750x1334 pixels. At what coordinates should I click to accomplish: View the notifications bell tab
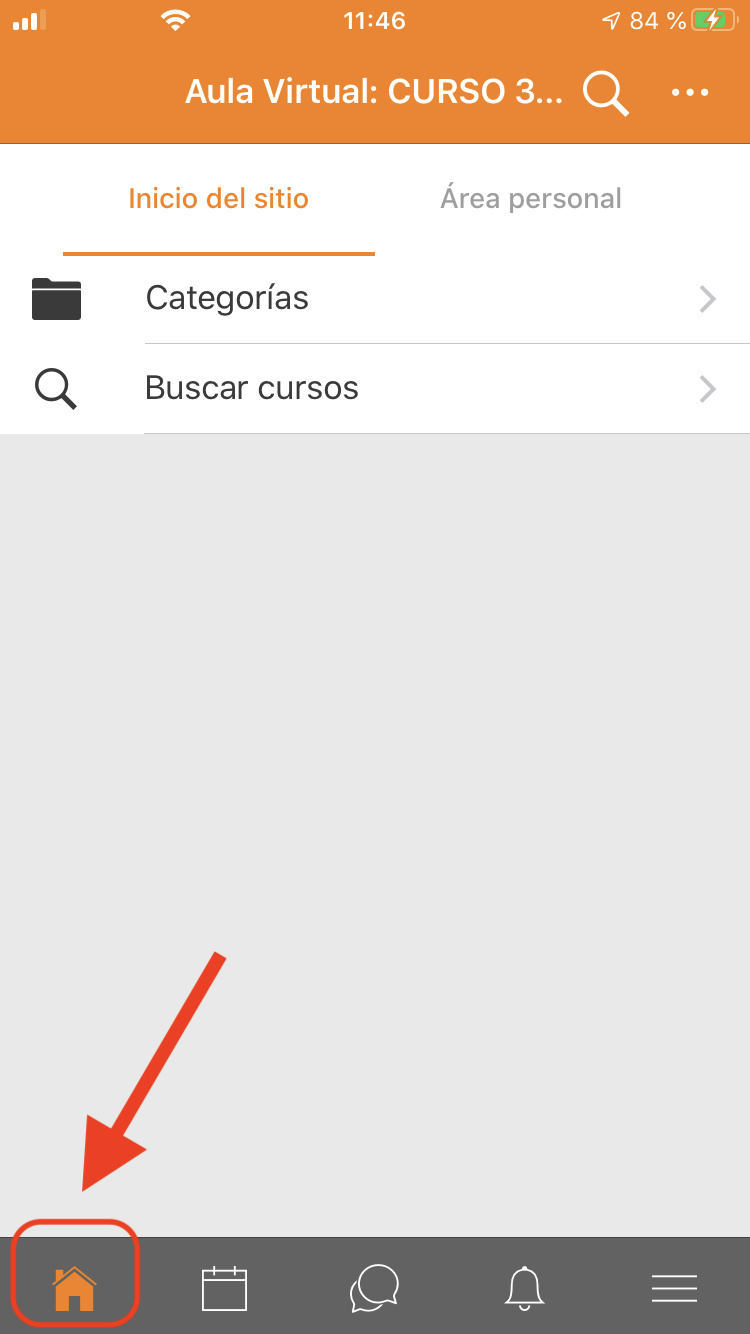525,1288
